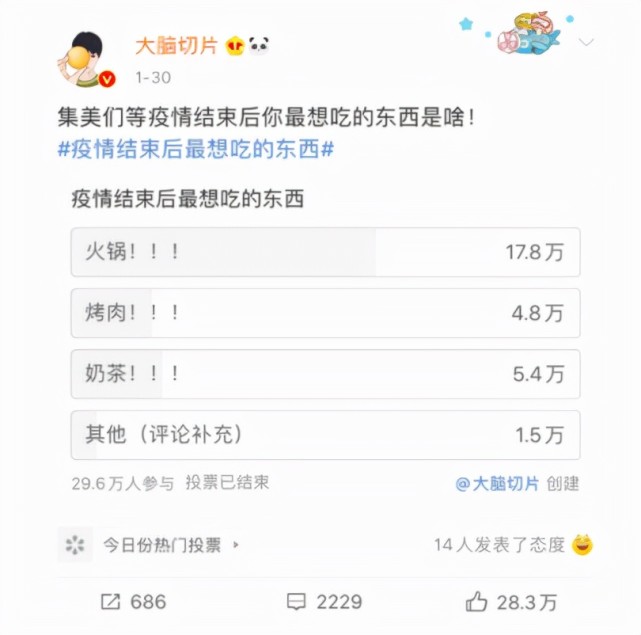Select the 奶茶 poll option
The width and height of the screenshot is (641, 635).
(325, 374)
